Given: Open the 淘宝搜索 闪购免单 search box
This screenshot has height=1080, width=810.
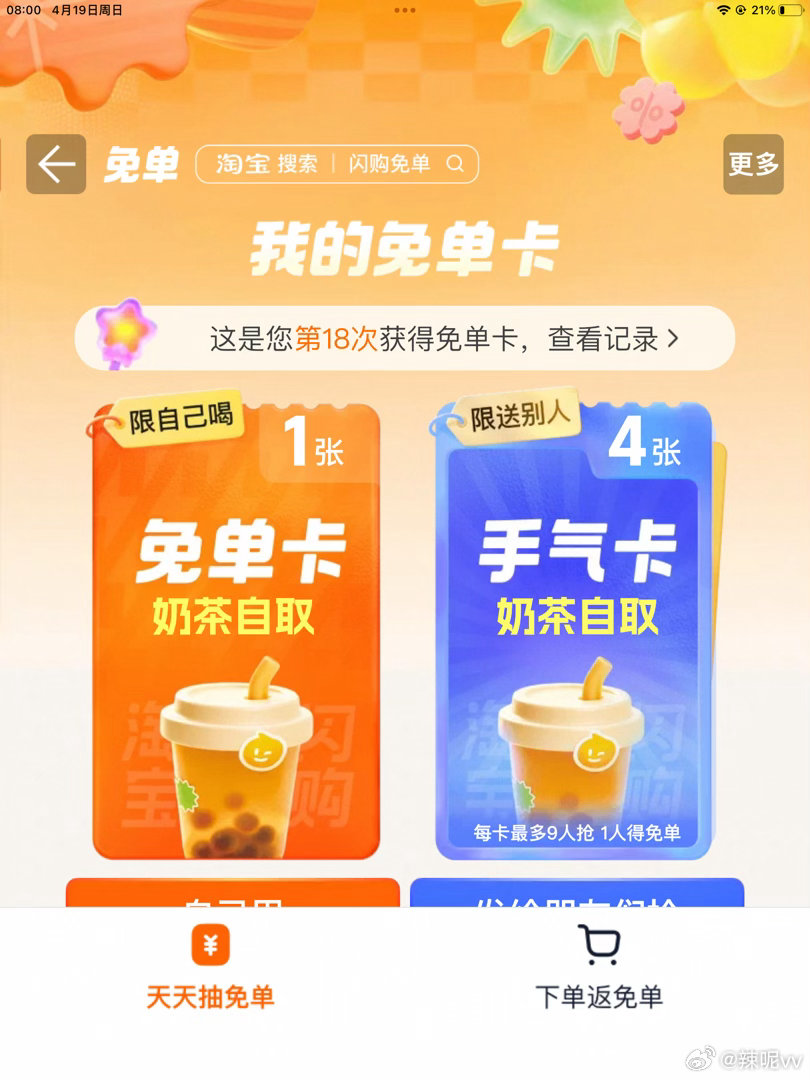Looking at the screenshot, I should pyautogui.click(x=337, y=164).
